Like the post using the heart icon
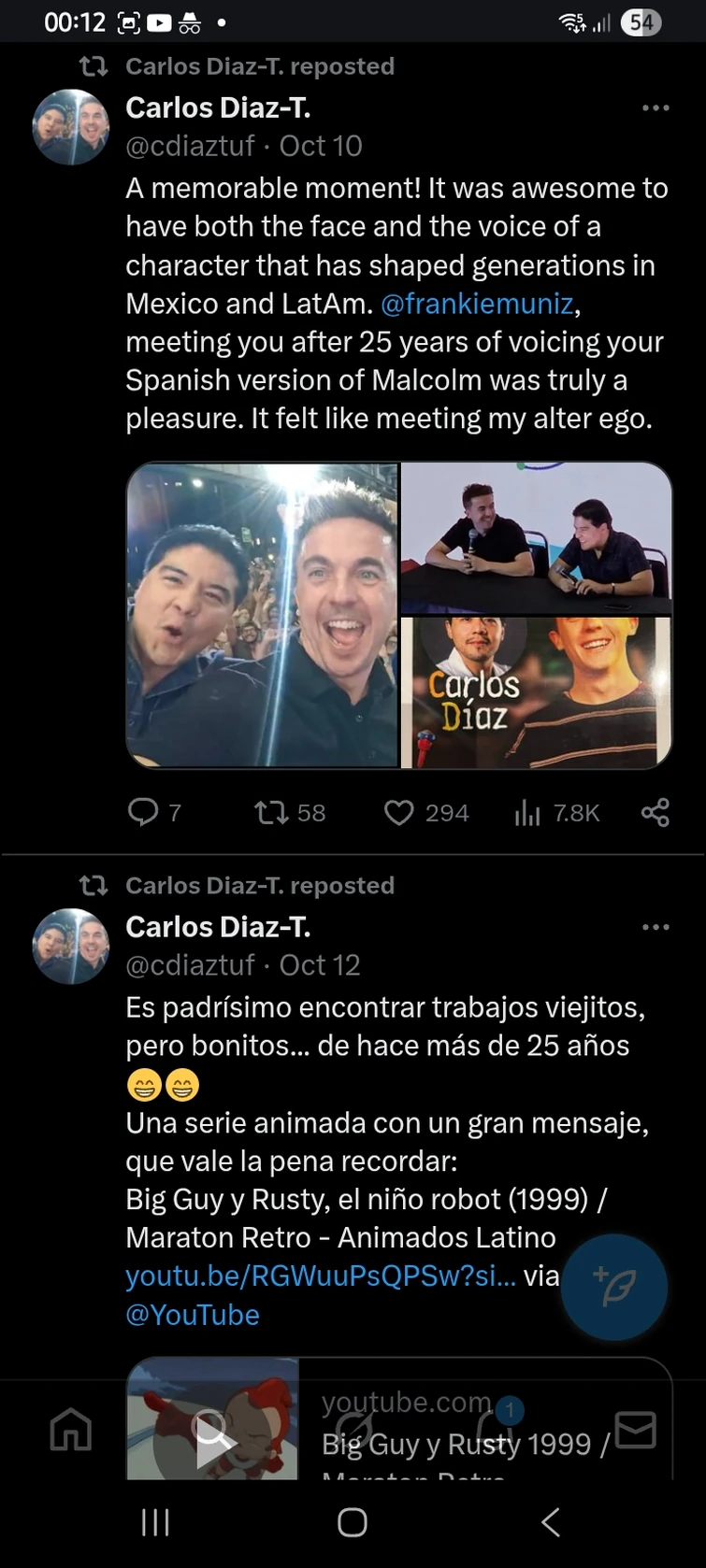 tap(404, 813)
